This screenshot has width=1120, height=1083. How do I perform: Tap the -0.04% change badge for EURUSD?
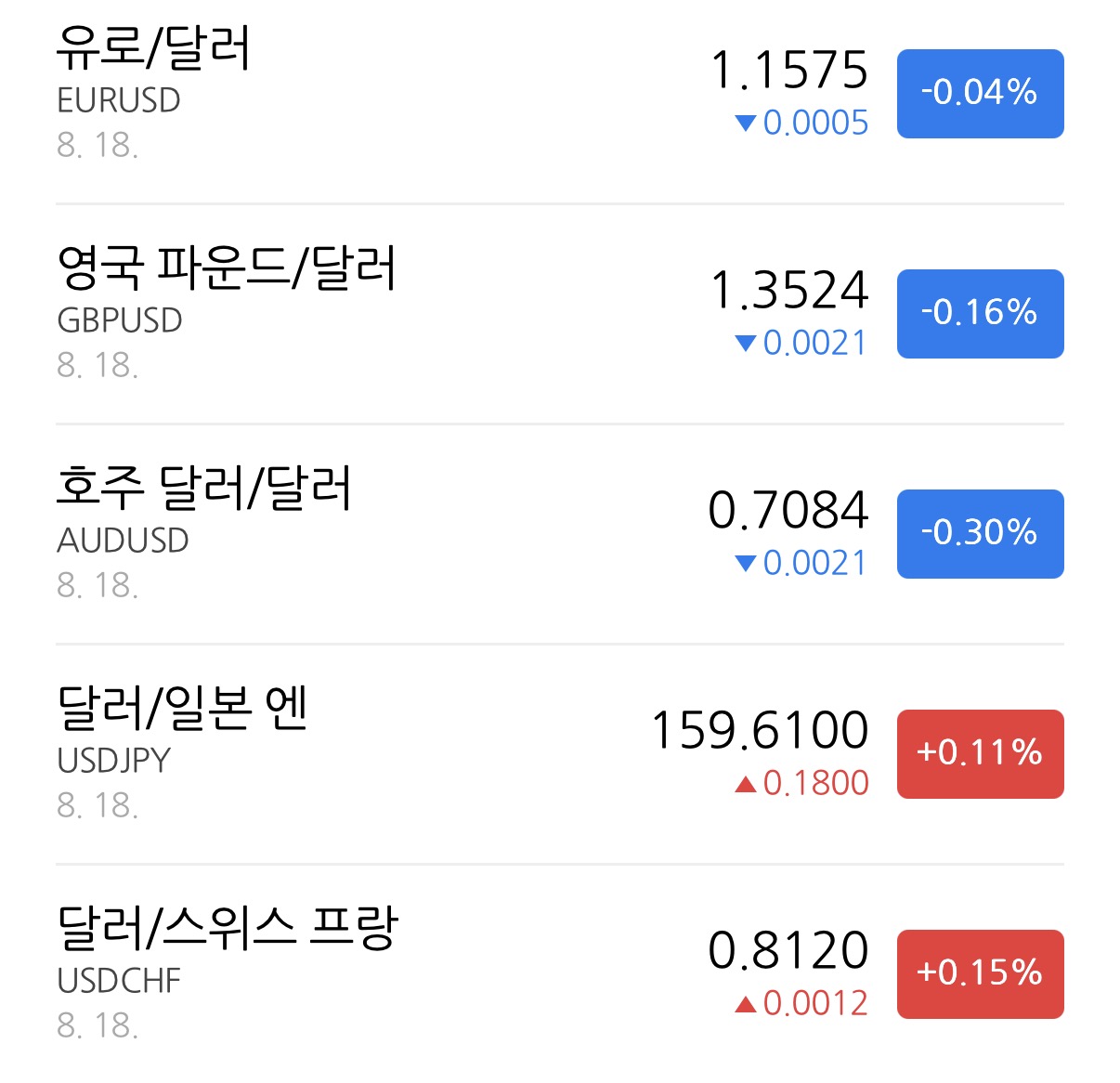coord(980,94)
